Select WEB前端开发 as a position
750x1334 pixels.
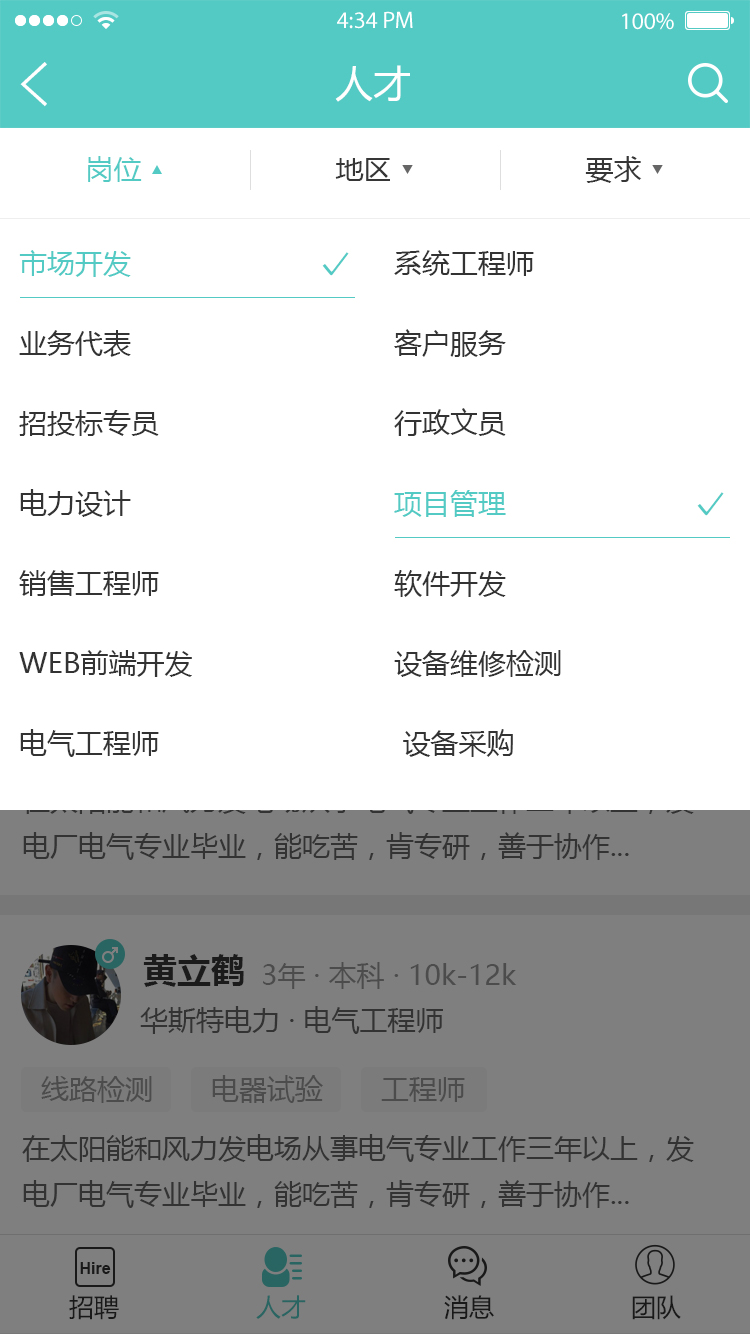[106, 664]
